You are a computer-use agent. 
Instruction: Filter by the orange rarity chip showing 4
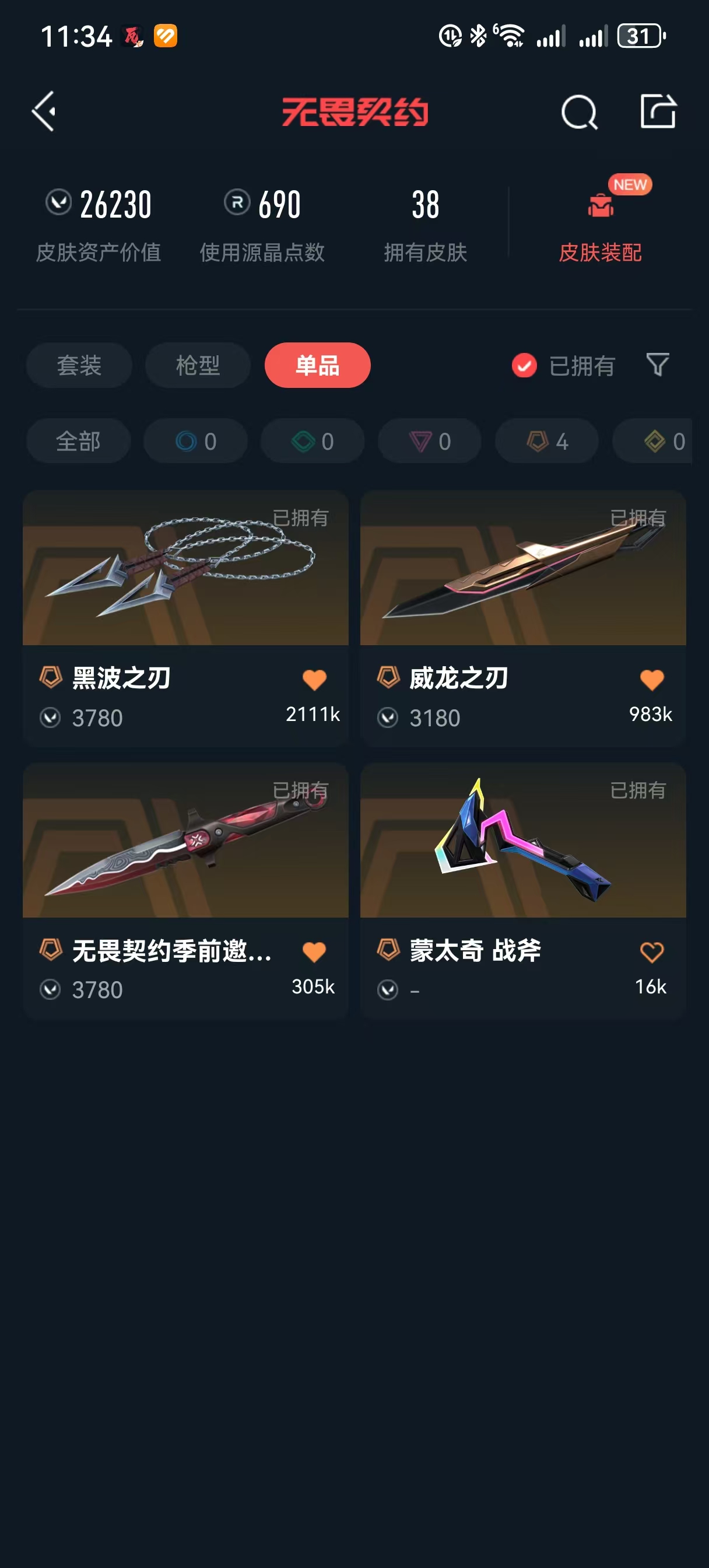tap(546, 440)
